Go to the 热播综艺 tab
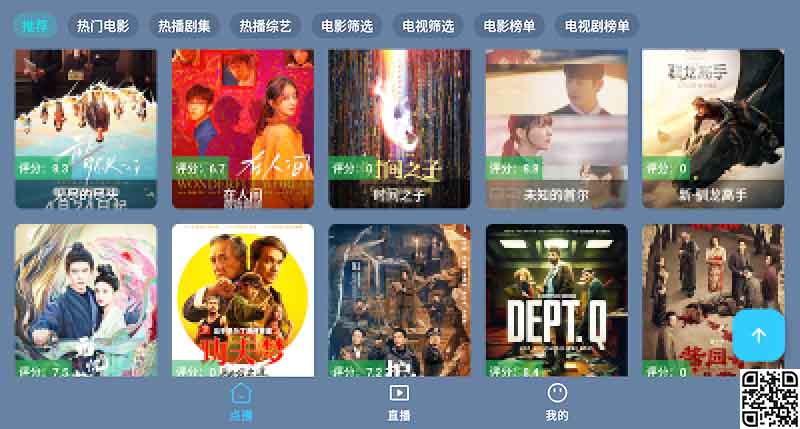The image size is (800, 429). point(265,26)
